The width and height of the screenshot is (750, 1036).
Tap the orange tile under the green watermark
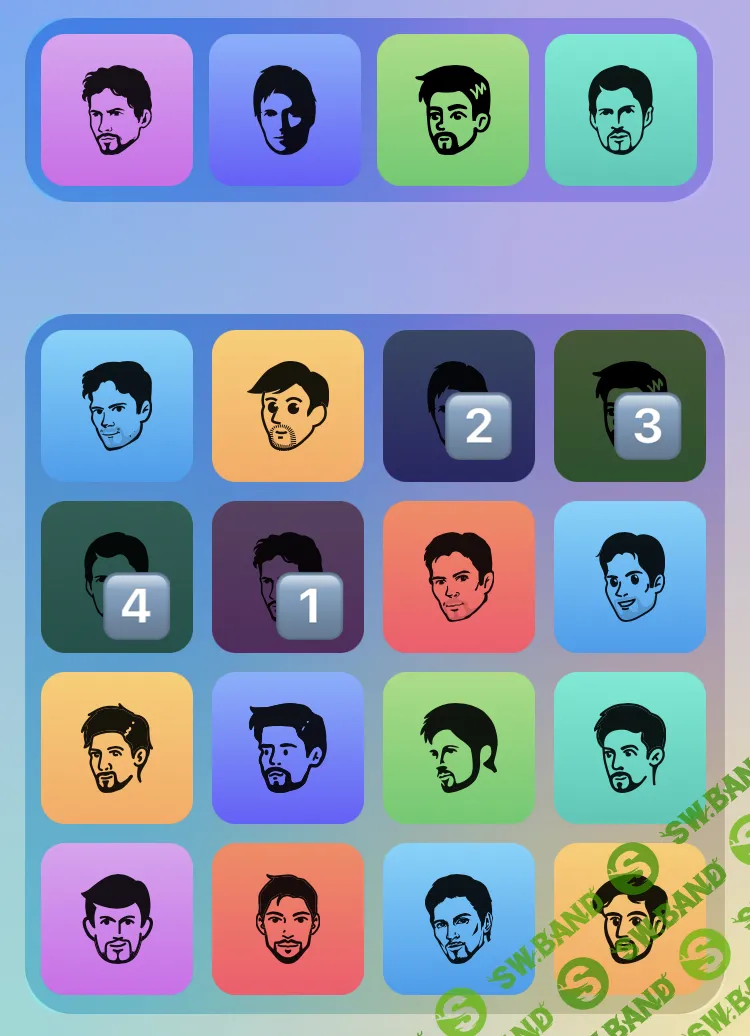pyautogui.click(x=630, y=919)
